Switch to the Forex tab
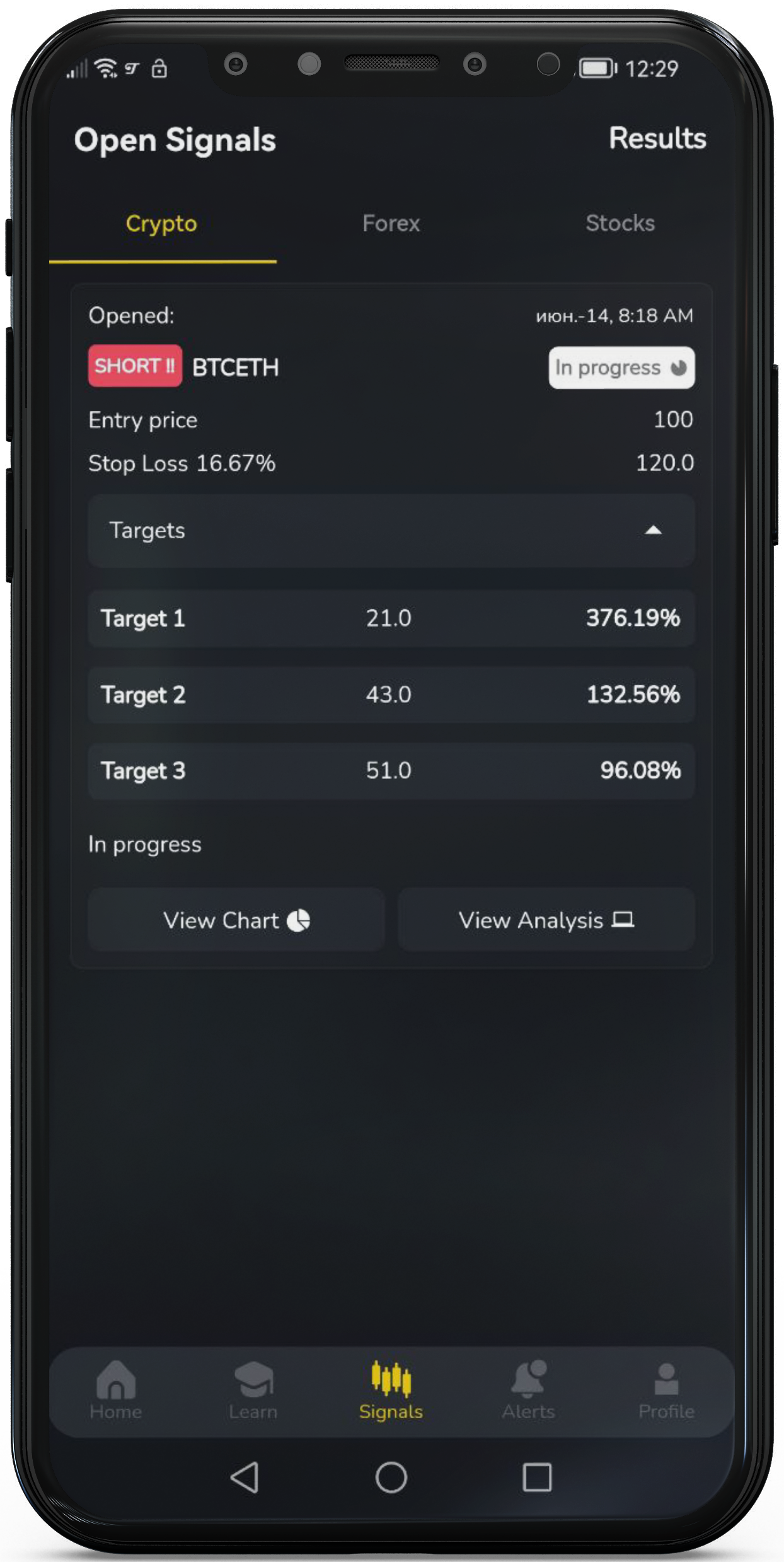 click(x=391, y=223)
